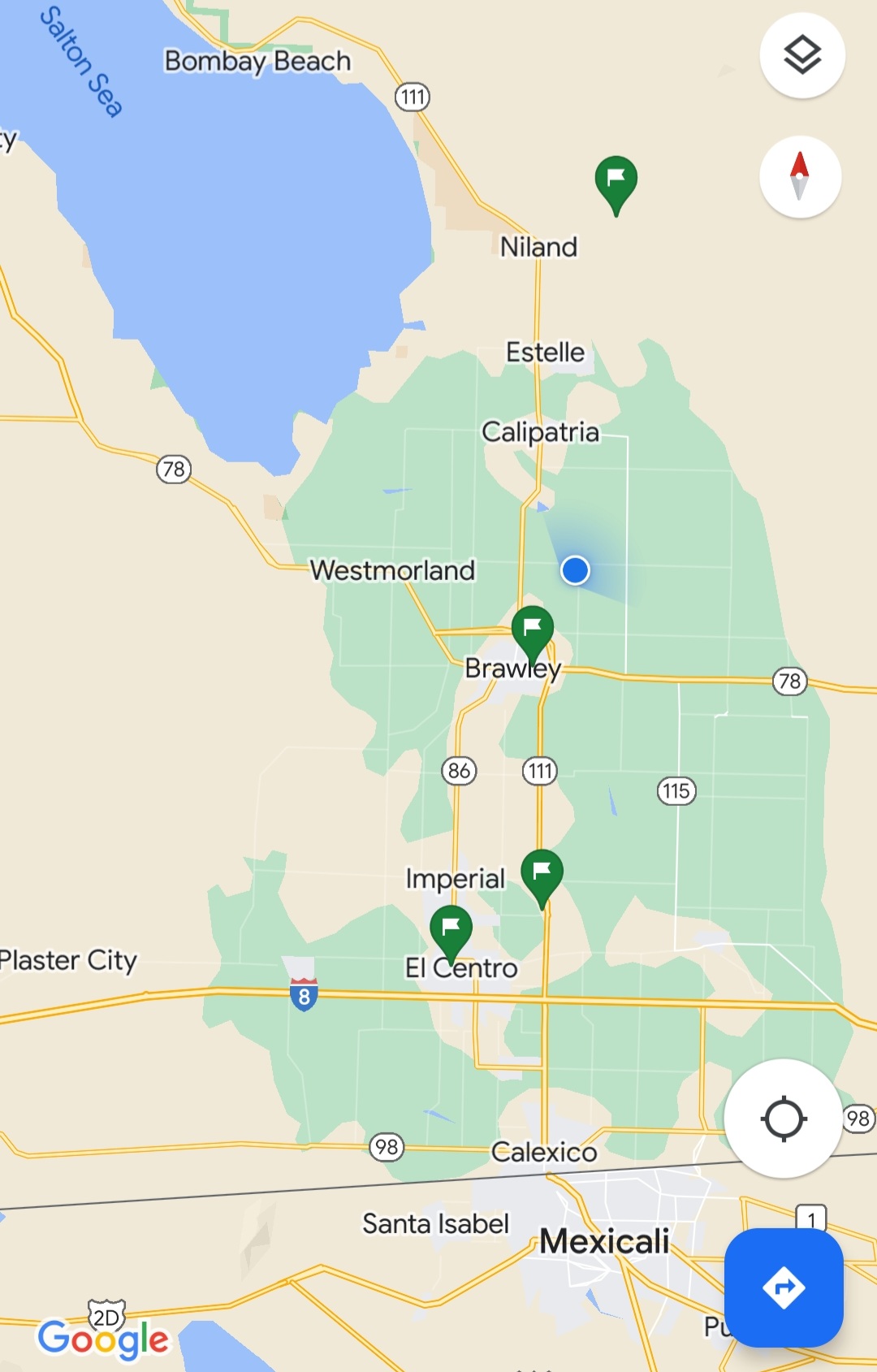Select the green flag pin near Niland
This screenshot has width=877, height=1372.
pyautogui.click(x=616, y=180)
